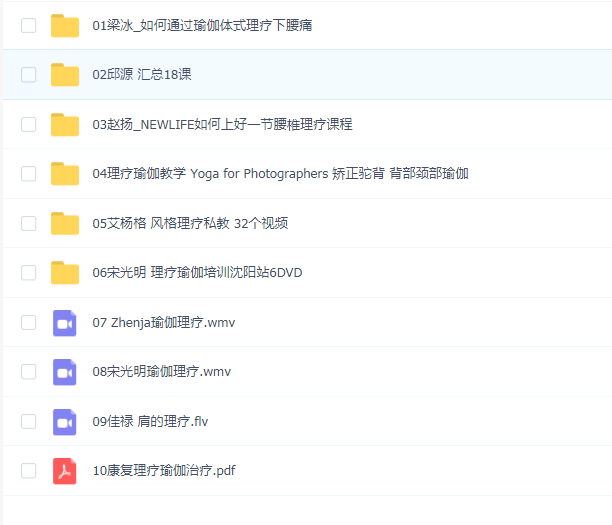Open folder 01梁冰 瑜伽体式理疗下腰痛

[x=201, y=25]
